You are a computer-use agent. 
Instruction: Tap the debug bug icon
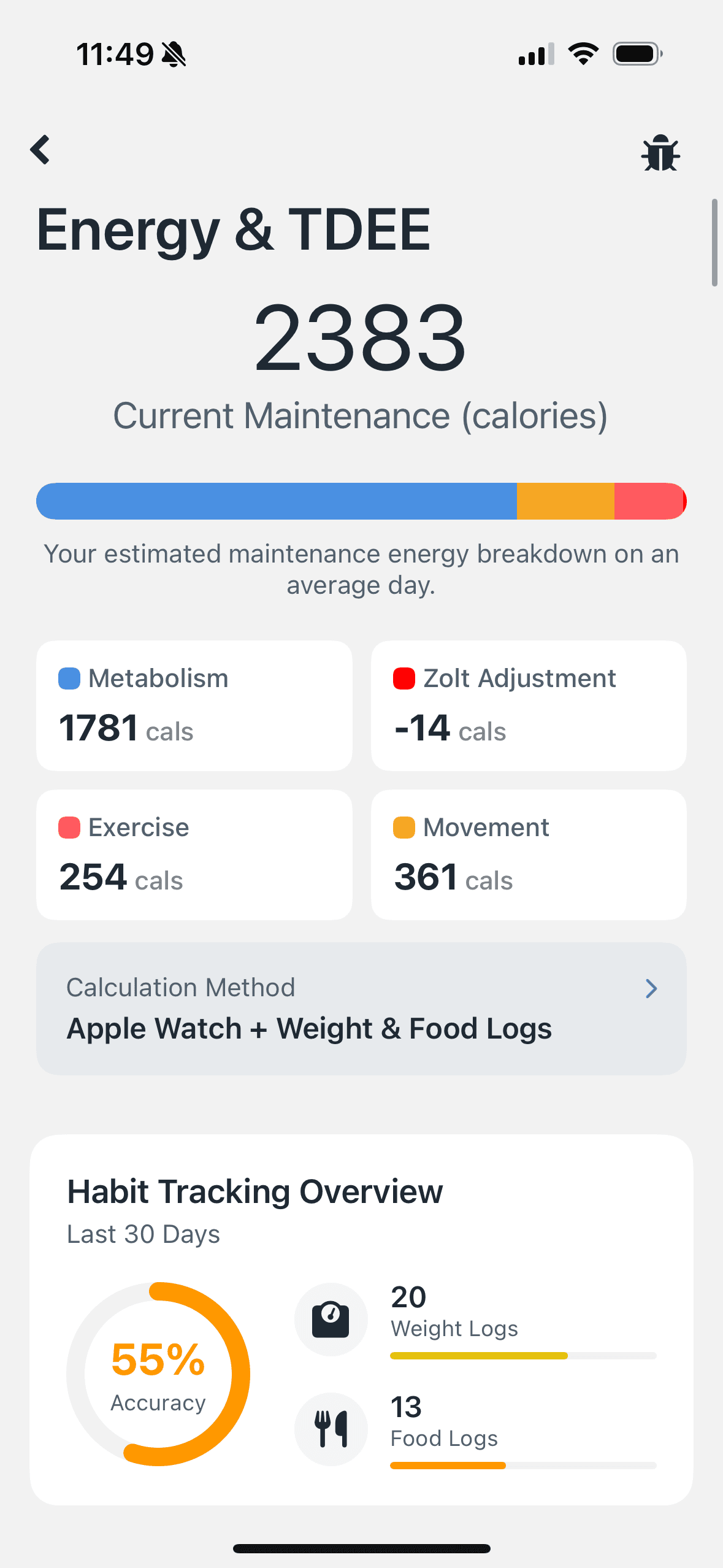pos(660,153)
